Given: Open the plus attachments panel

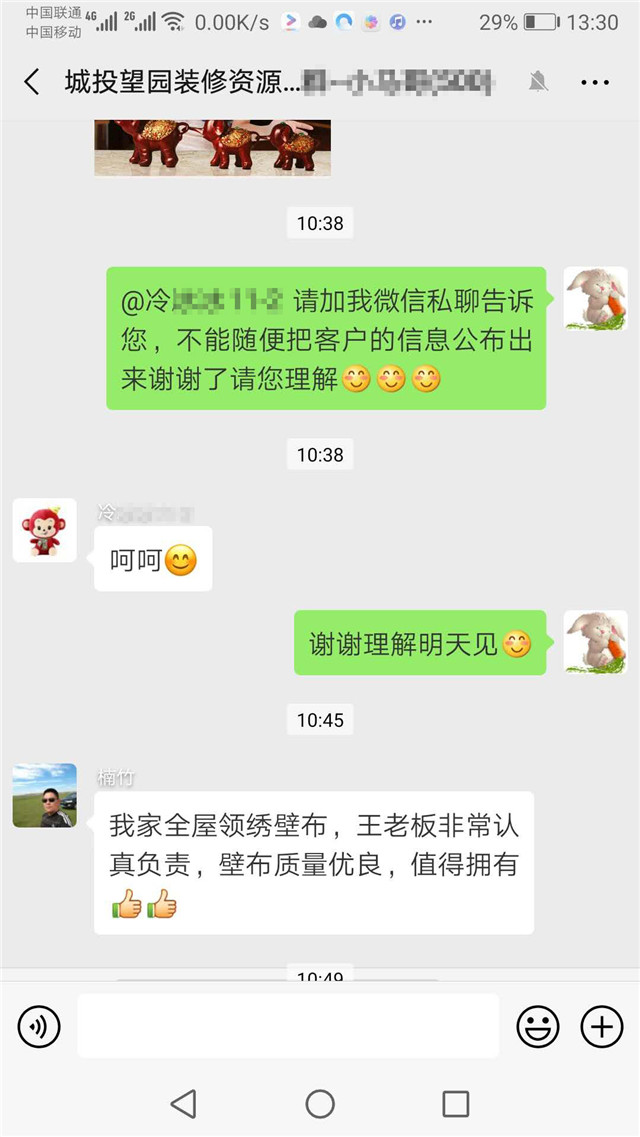Looking at the screenshot, I should pos(602,1026).
